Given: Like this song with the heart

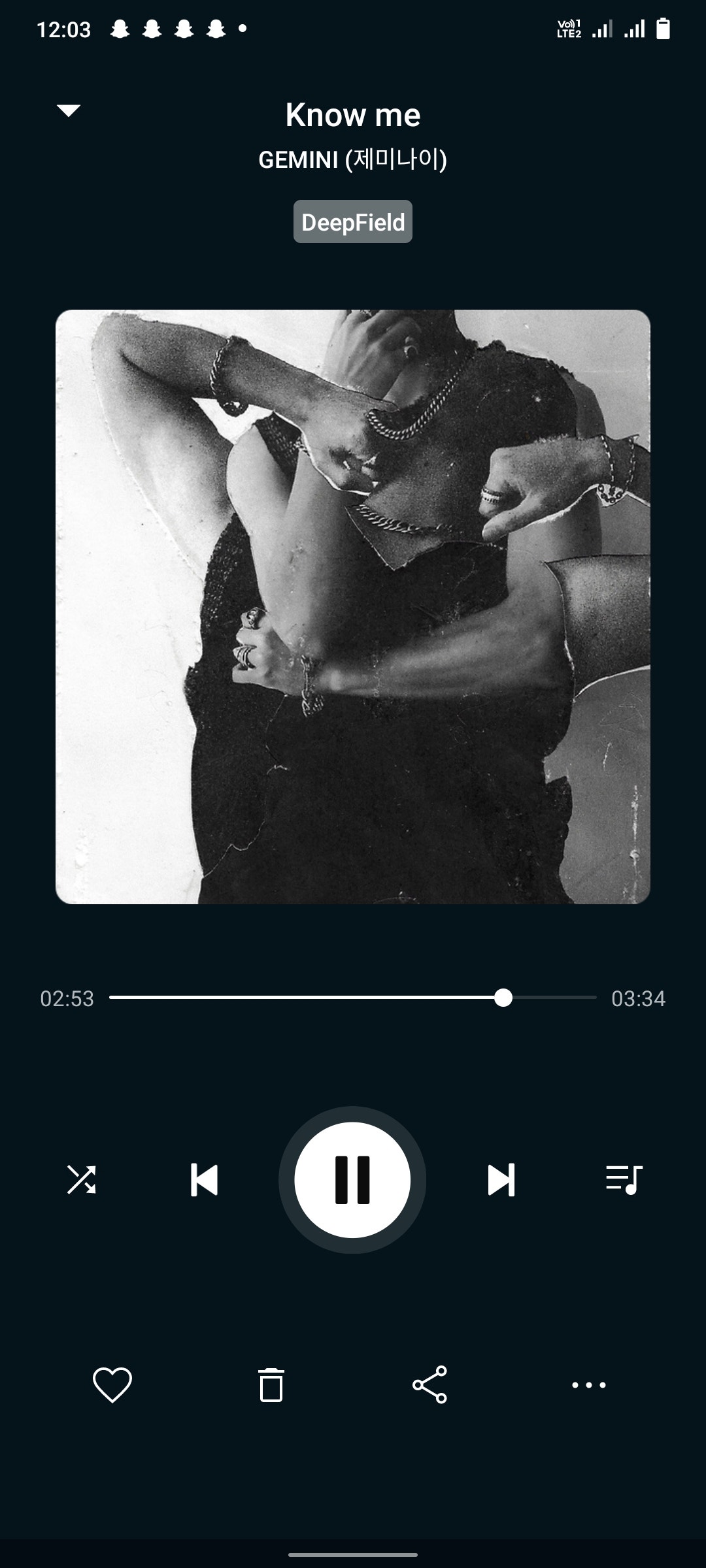Looking at the screenshot, I should click(112, 1384).
